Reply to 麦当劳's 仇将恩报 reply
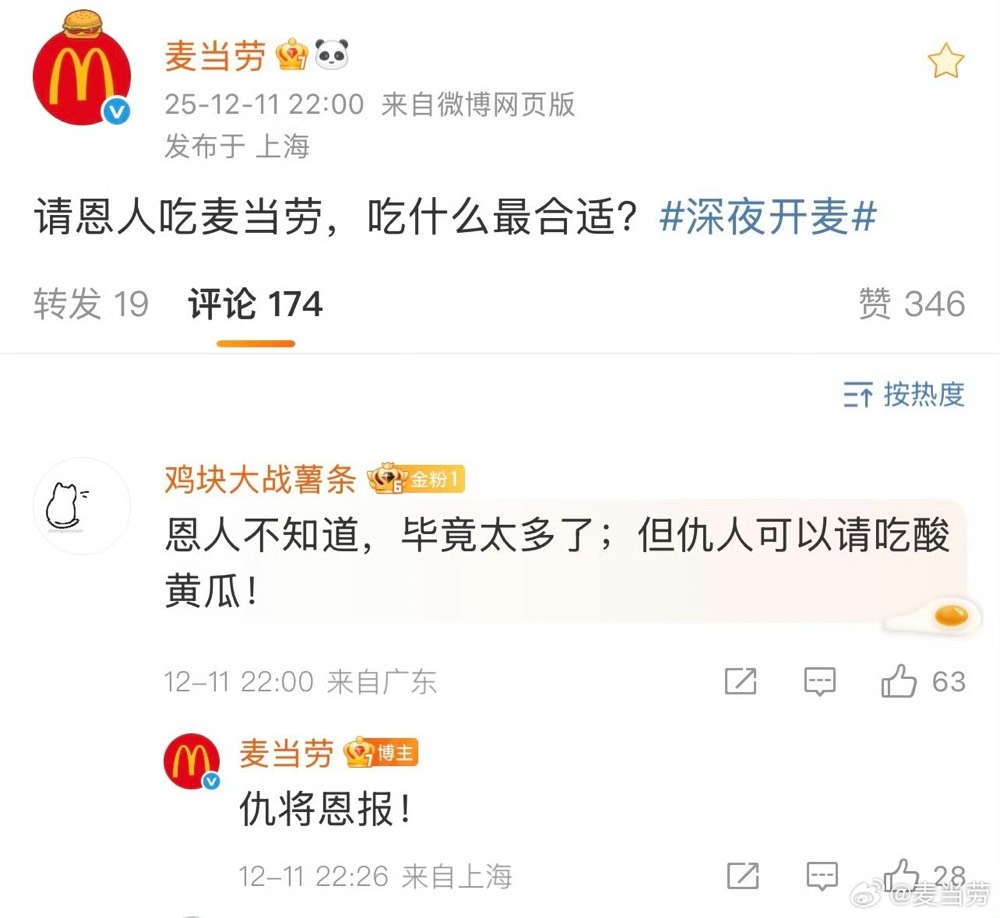1000x918 pixels. 822,876
